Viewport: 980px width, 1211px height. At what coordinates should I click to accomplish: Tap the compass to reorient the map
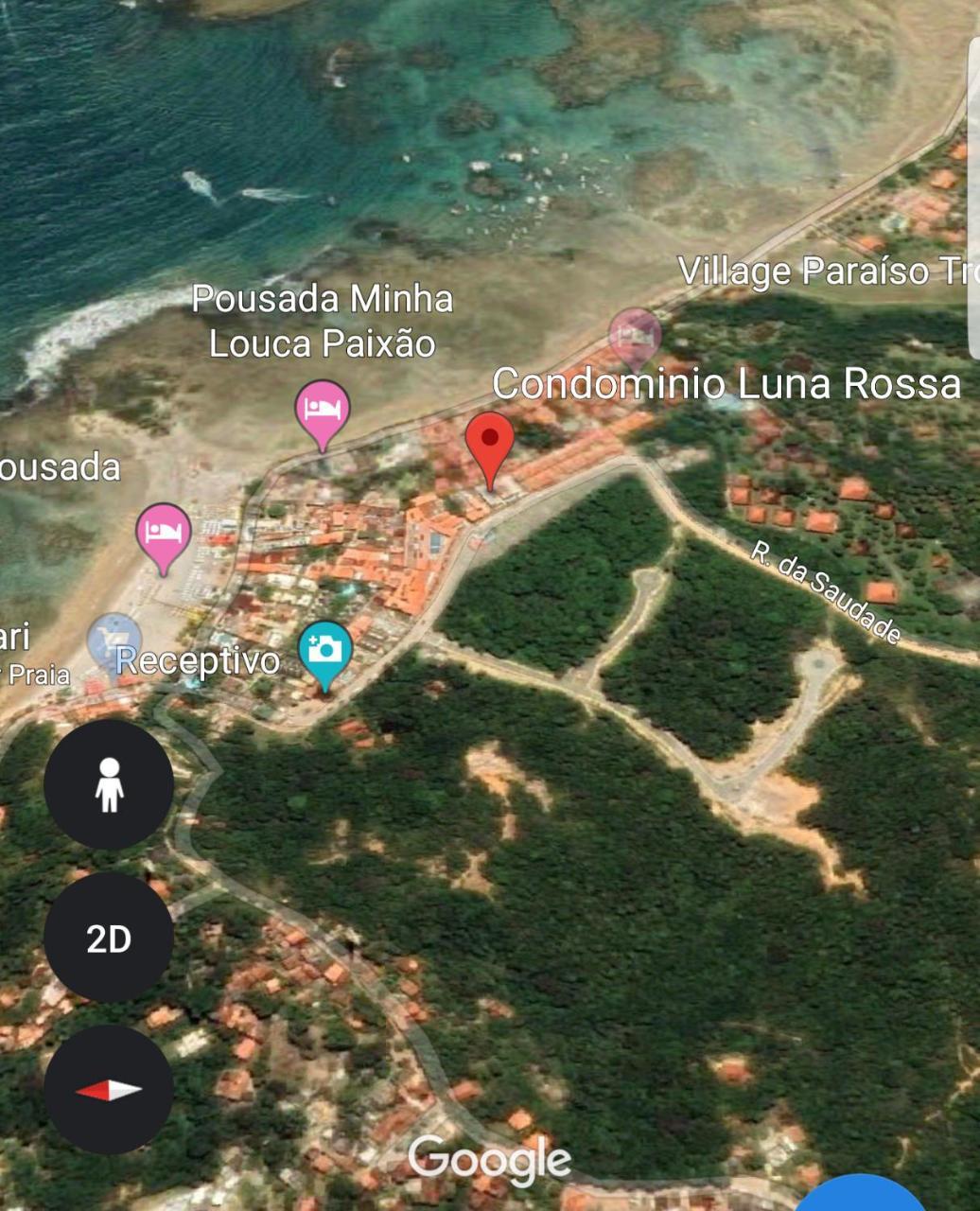(109, 1090)
